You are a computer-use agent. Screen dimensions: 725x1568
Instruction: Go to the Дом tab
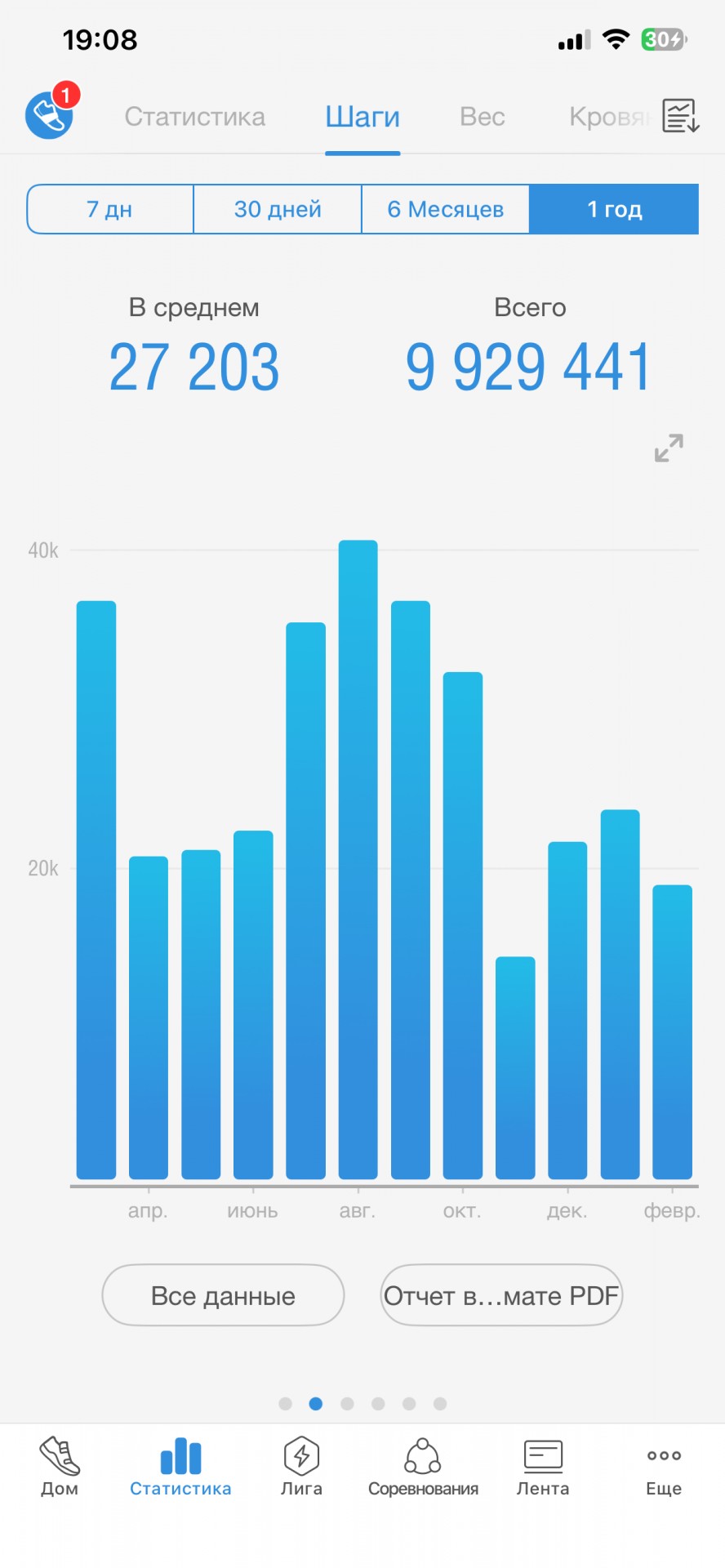coord(60,1468)
